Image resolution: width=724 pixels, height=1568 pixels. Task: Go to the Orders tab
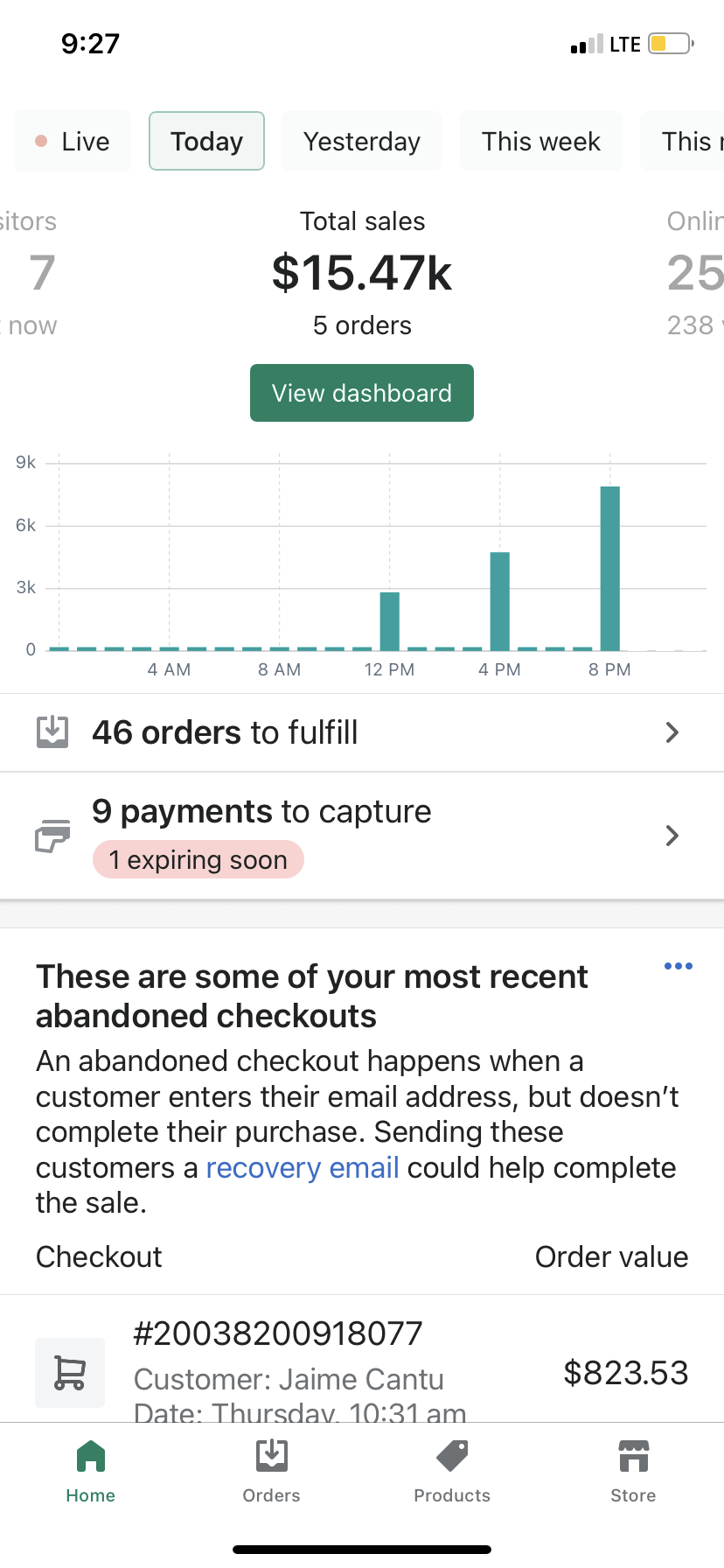pyautogui.click(x=271, y=1472)
